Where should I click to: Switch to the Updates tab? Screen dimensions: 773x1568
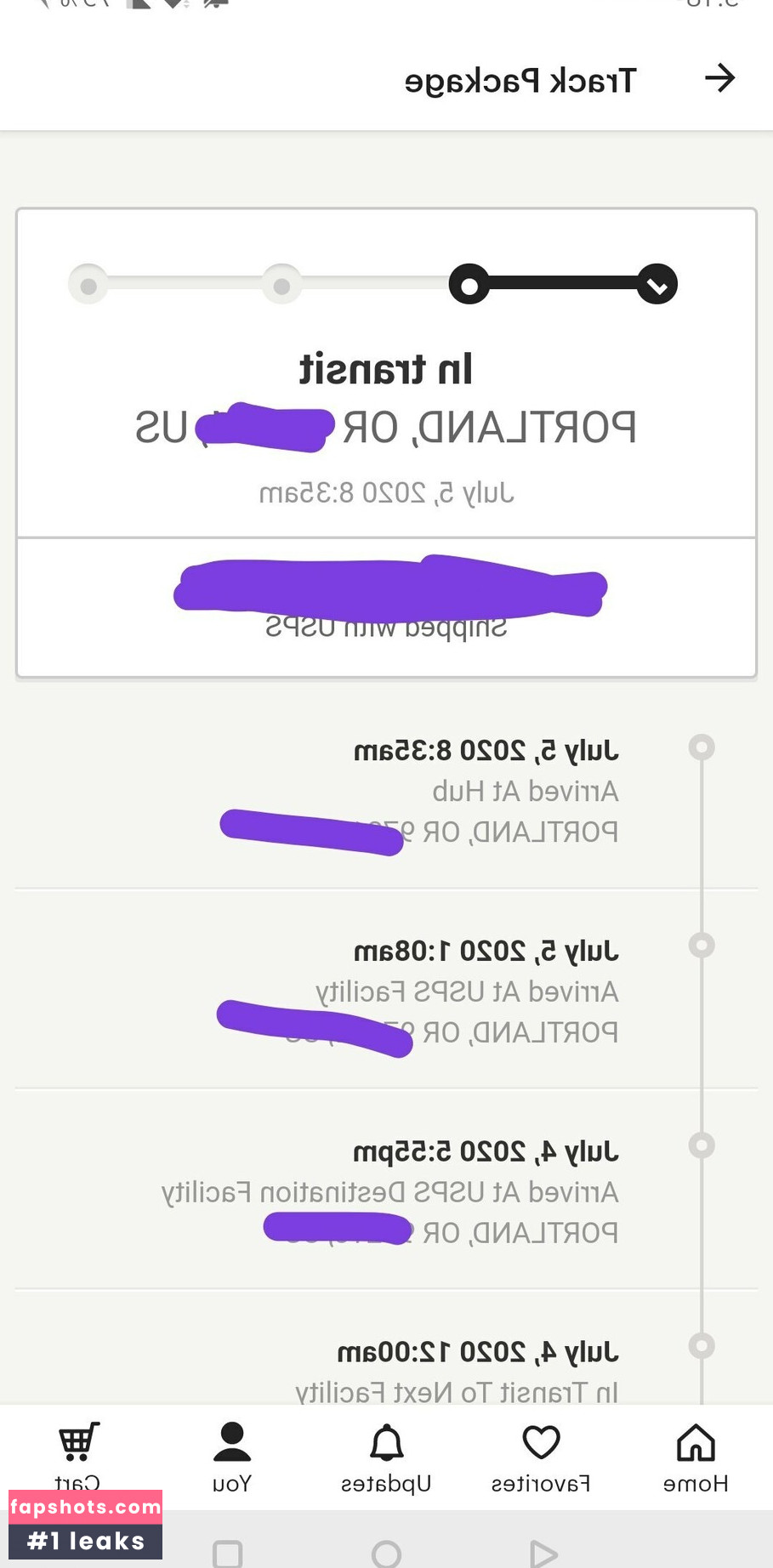386,1457
